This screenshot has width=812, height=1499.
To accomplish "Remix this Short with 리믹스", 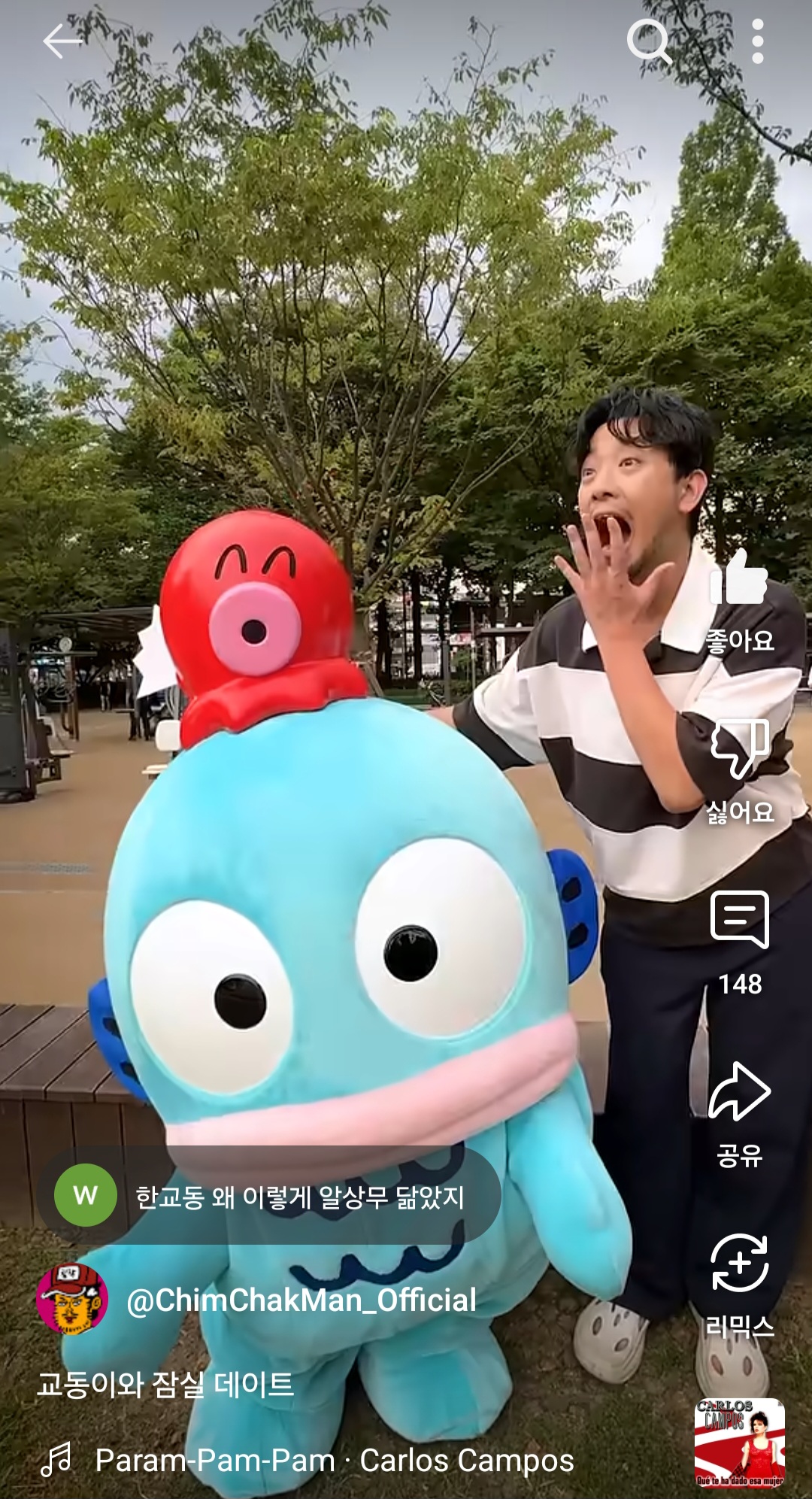I will [x=739, y=1264].
